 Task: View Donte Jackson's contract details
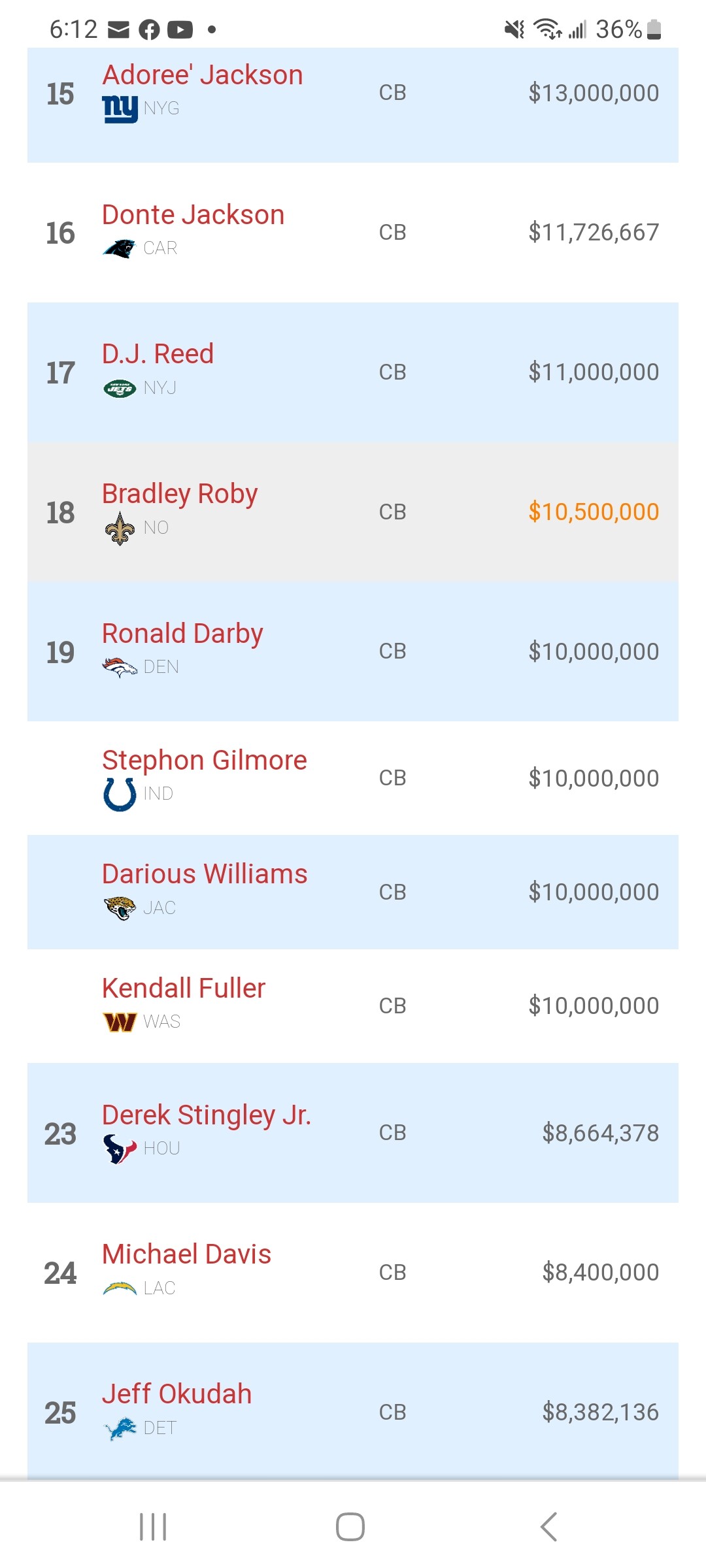coord(193,215)
